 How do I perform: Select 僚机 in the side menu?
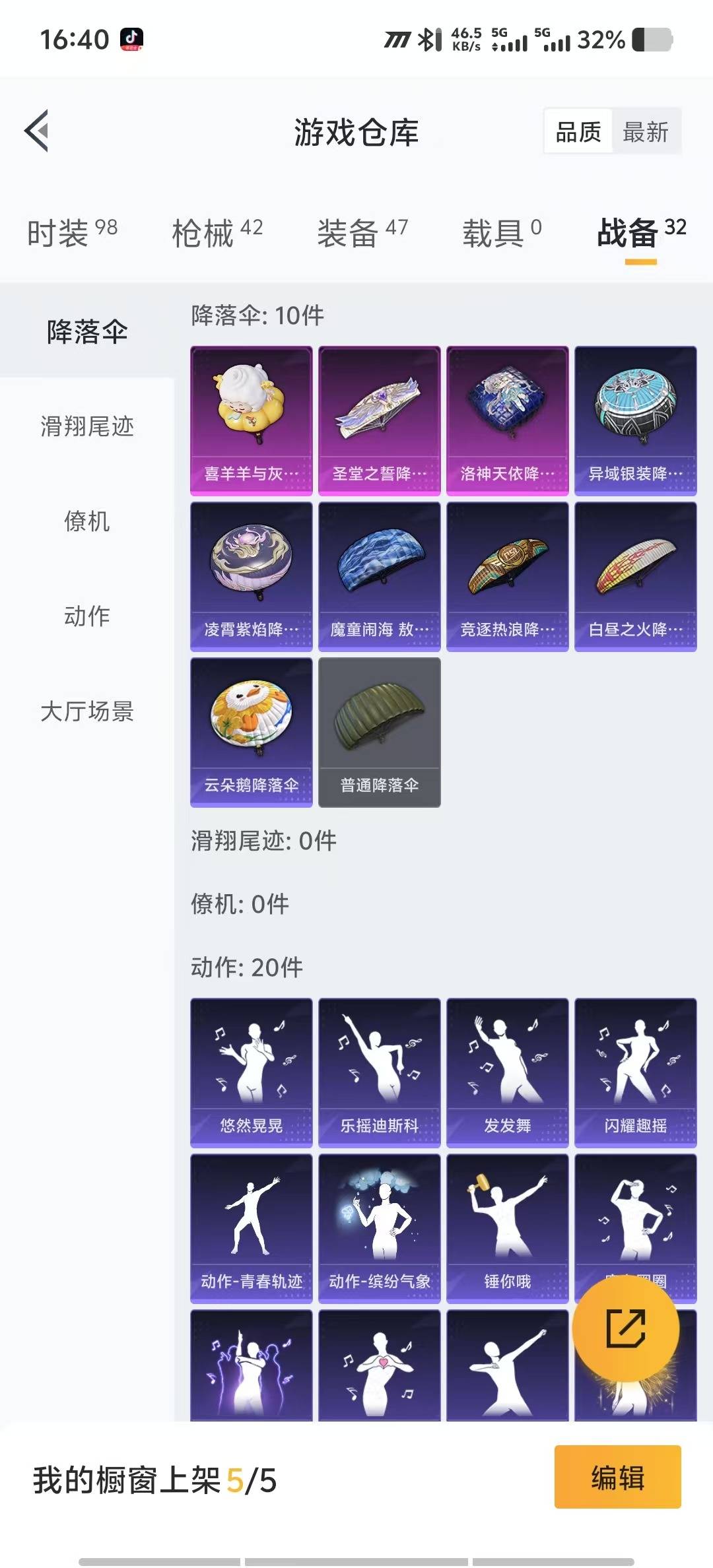pyautogui.click(x=87, y=521)
